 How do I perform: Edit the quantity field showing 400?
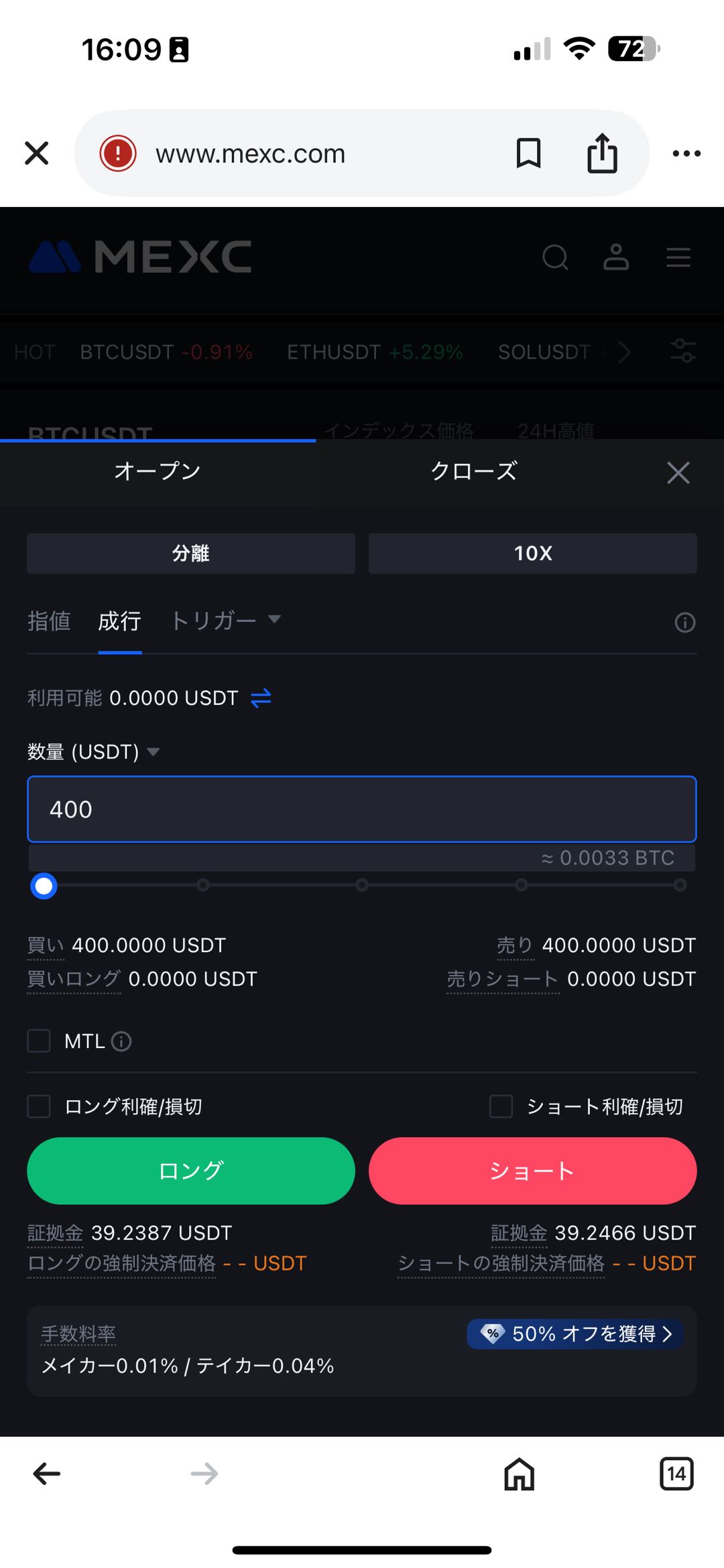pyautogui.click(x=362, y=809)
